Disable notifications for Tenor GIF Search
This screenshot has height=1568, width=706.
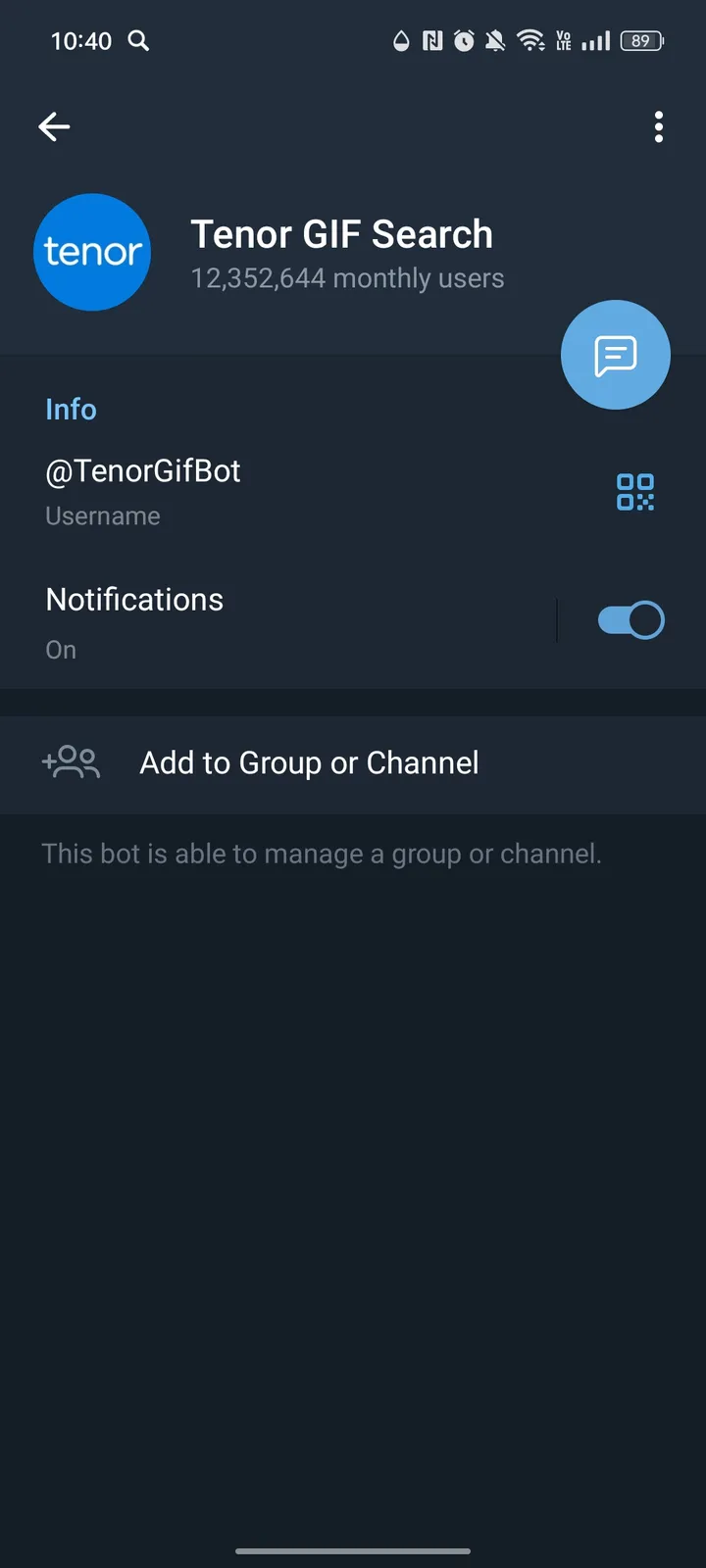click(x=630, y=619)
